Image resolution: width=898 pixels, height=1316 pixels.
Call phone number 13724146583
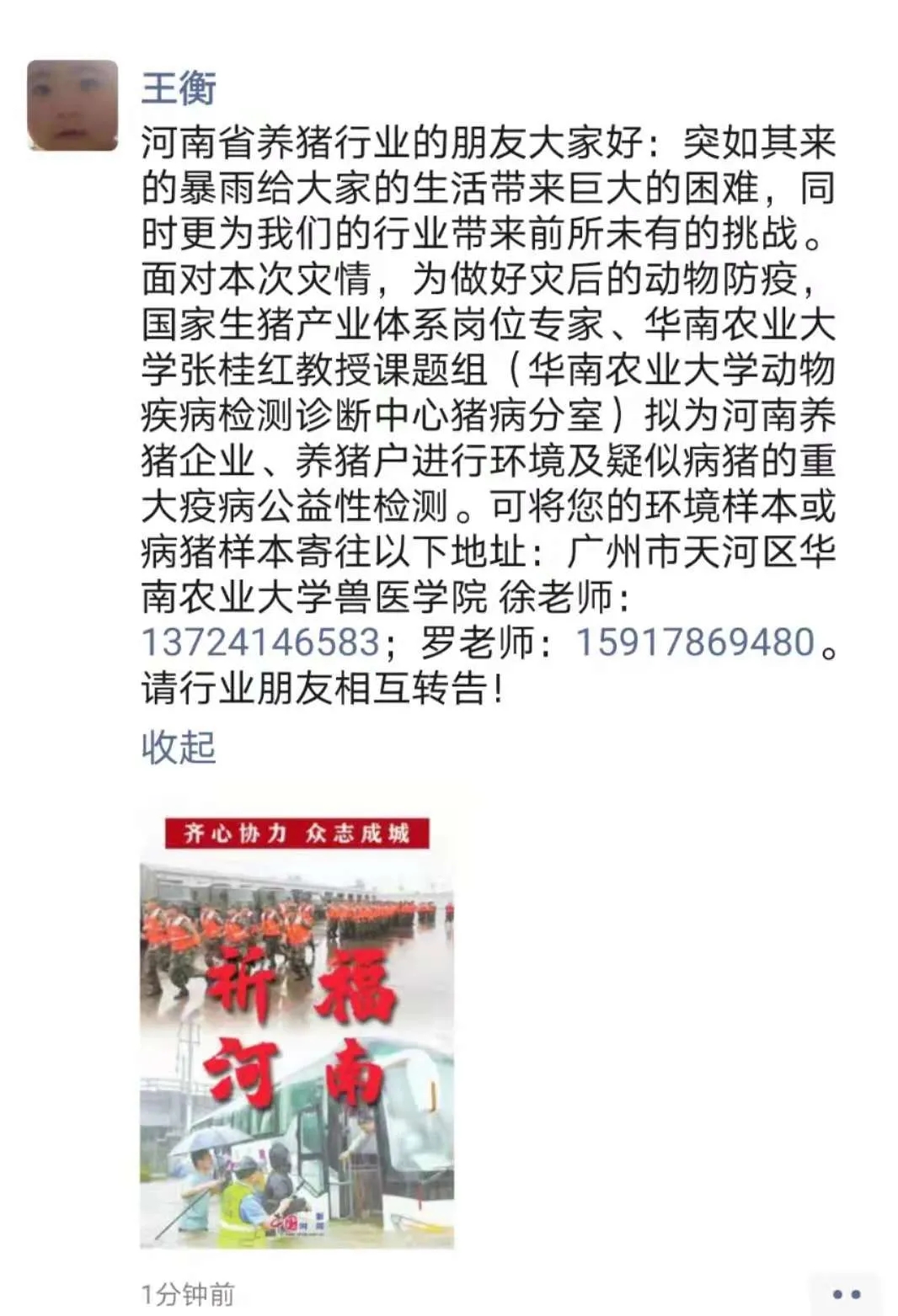coord(260,642)
